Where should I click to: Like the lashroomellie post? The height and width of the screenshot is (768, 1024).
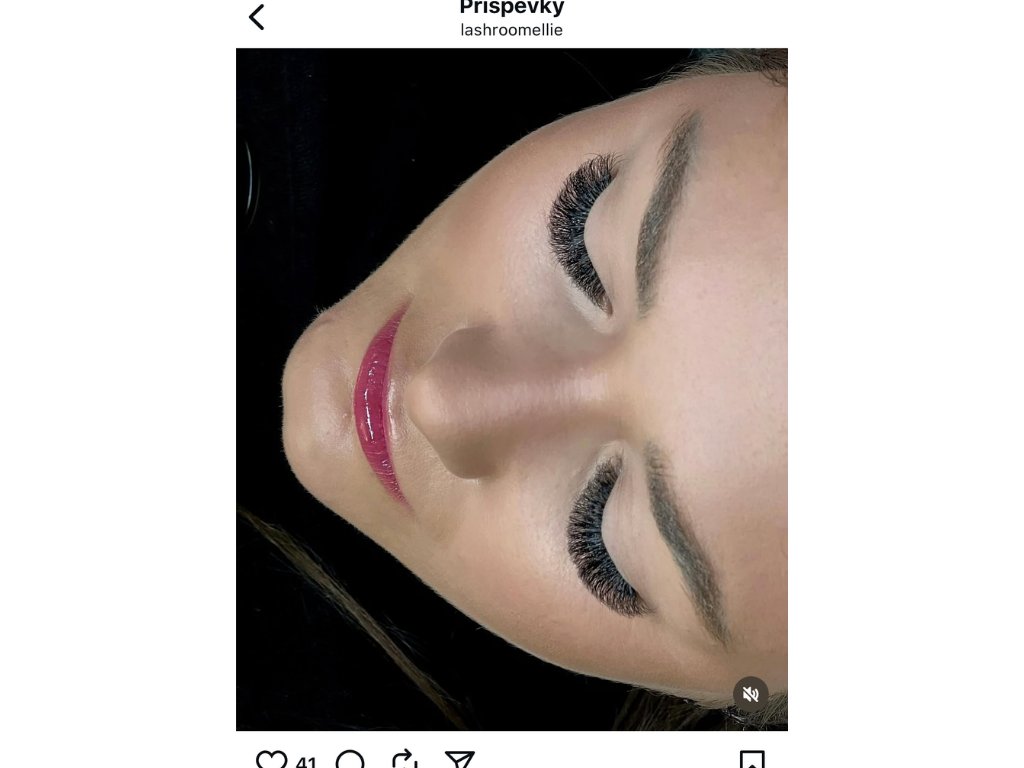coord(272,760)
